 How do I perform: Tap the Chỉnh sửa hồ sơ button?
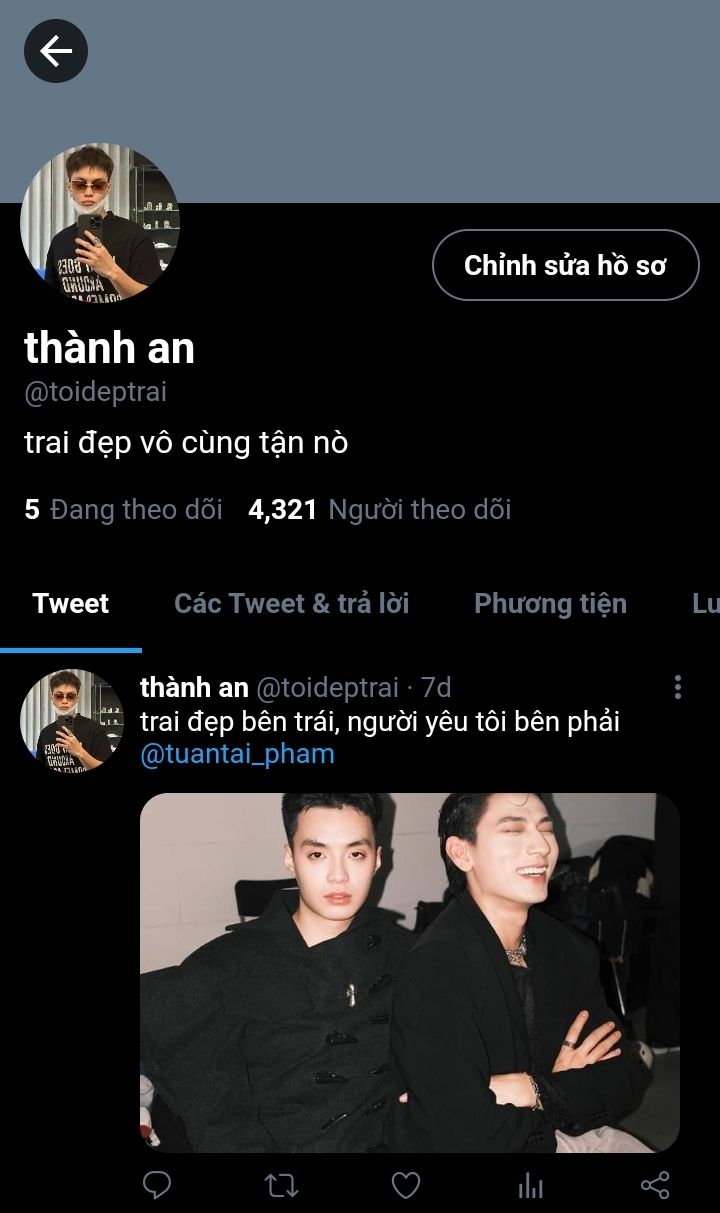(565, 265)
